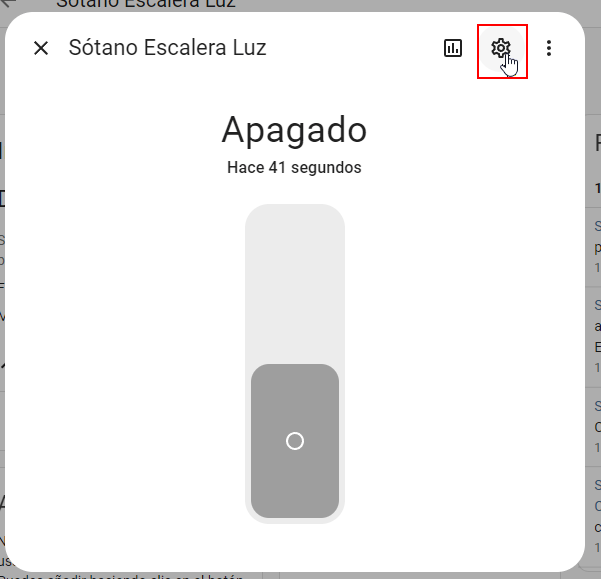The width and height of the screenshot is (601, 579).
Task: Close the Sótano Escalera Luz dialog
Action: [x=41, y=48]
